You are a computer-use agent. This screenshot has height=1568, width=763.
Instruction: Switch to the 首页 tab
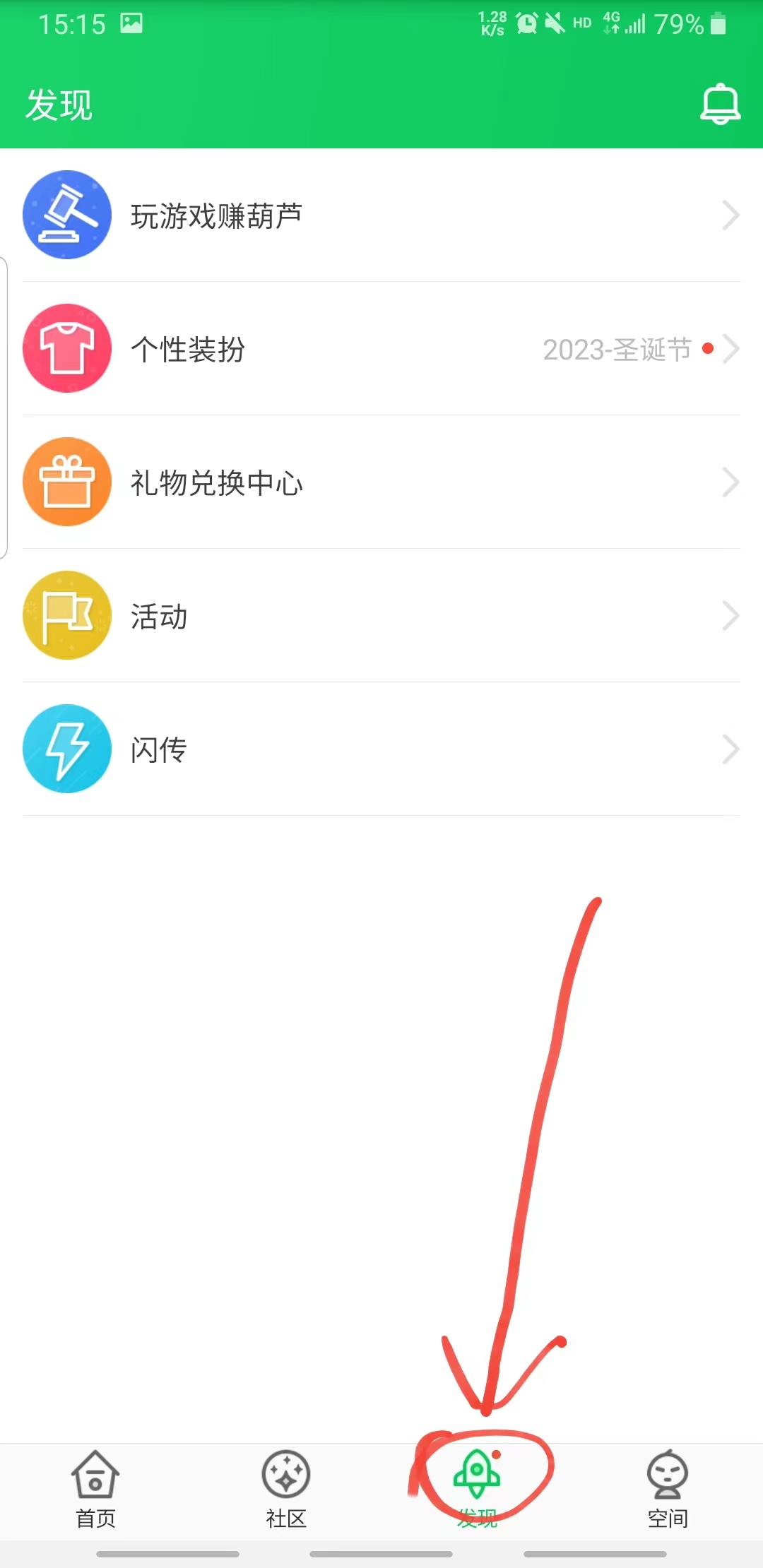tap(94, 1483)
